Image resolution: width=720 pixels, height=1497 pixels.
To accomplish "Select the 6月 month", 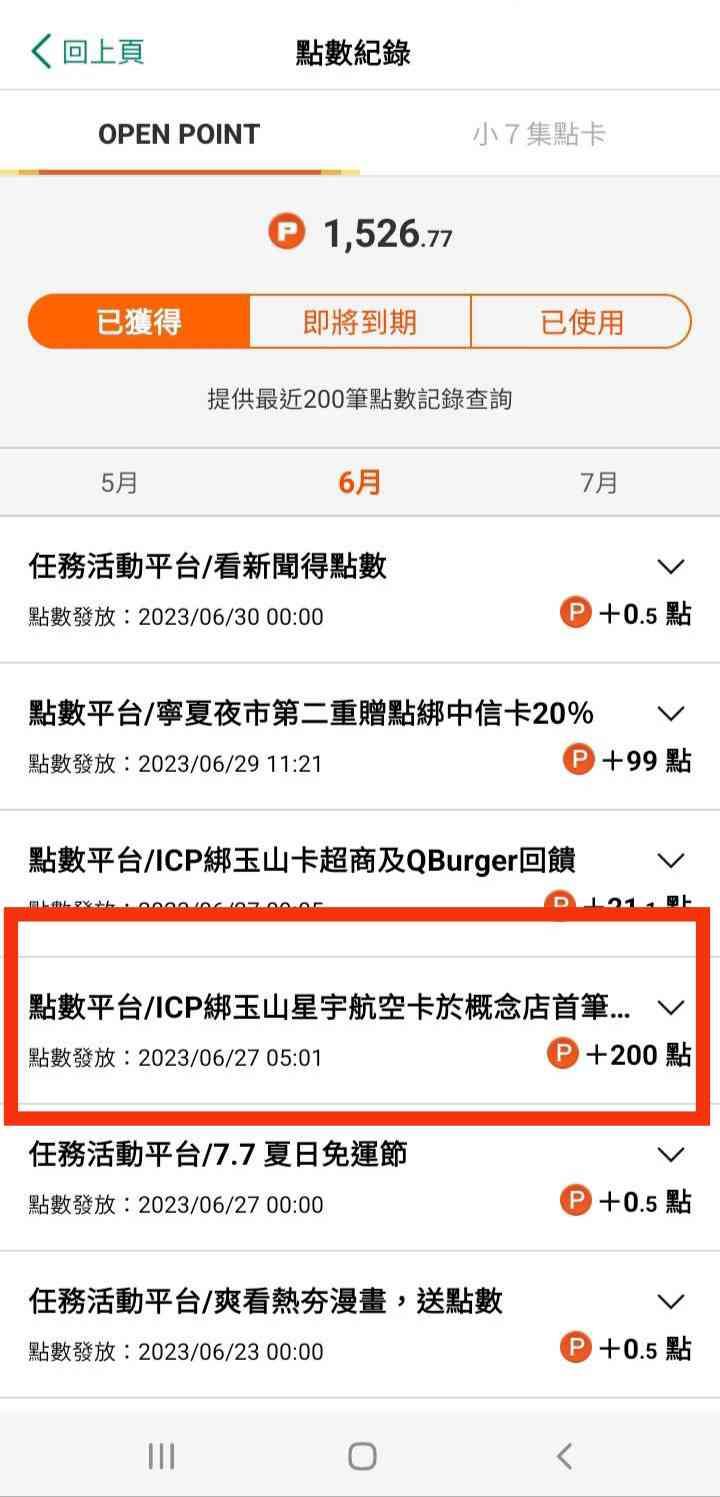I will tap(360, 483).
